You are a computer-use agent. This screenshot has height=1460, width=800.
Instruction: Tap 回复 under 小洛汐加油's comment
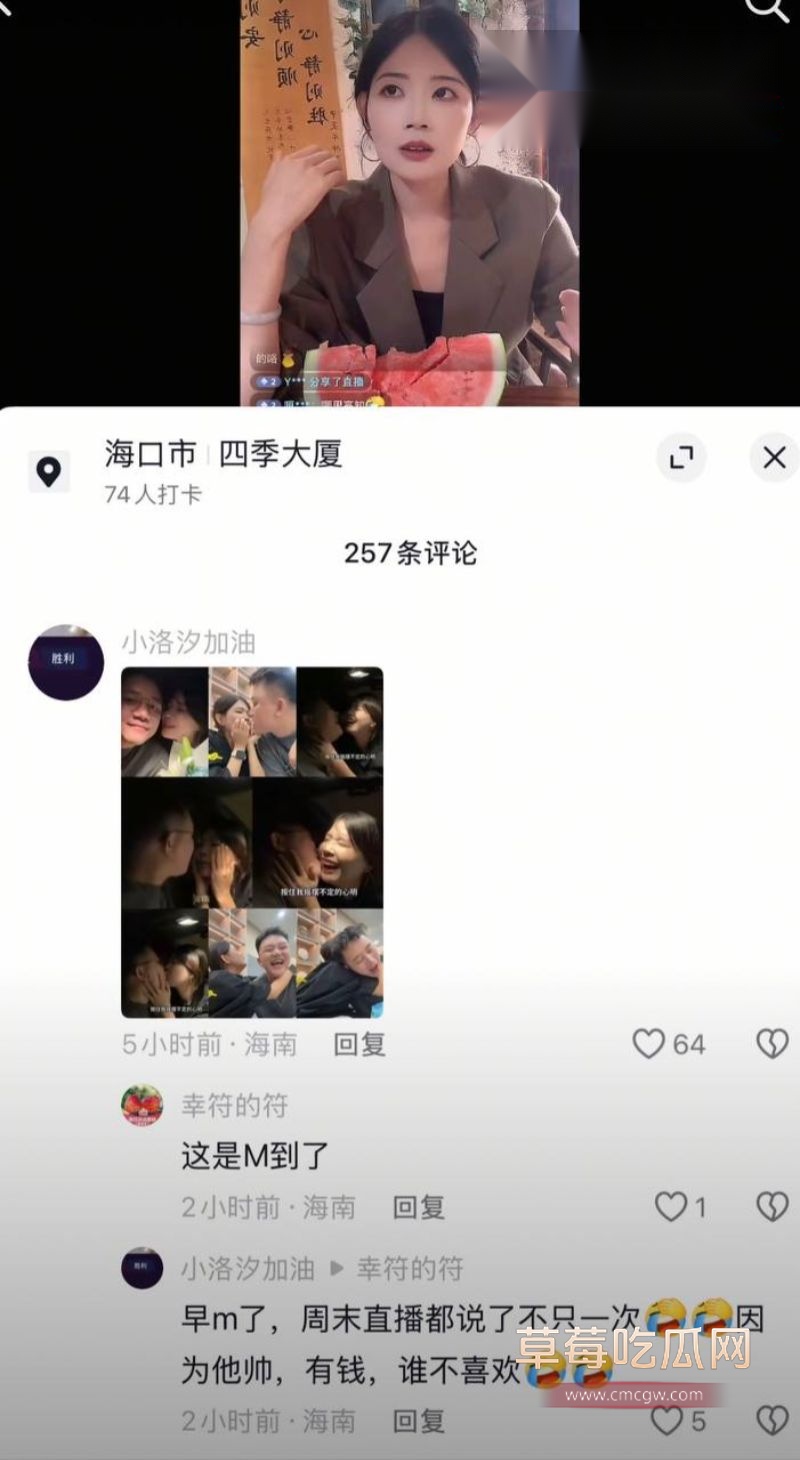click(x=359, y=1044)
